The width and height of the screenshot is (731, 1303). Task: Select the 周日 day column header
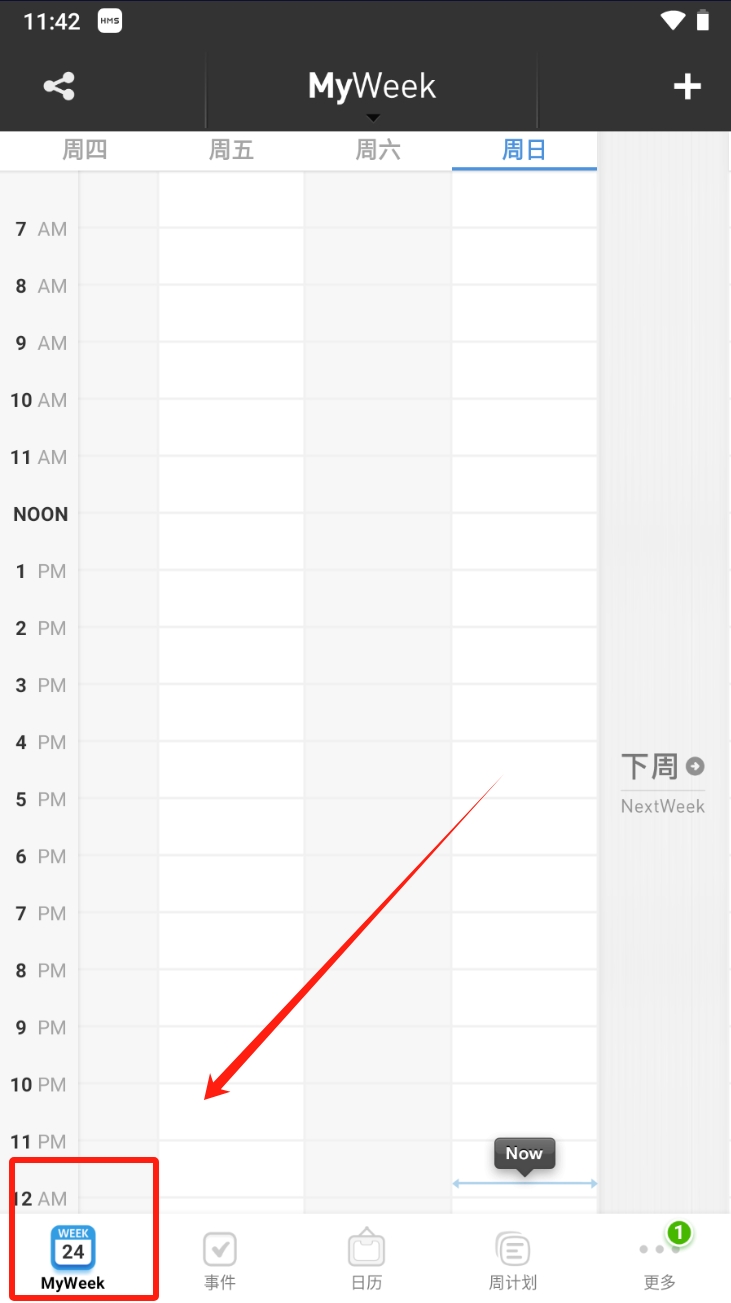[x=524, y=150]
